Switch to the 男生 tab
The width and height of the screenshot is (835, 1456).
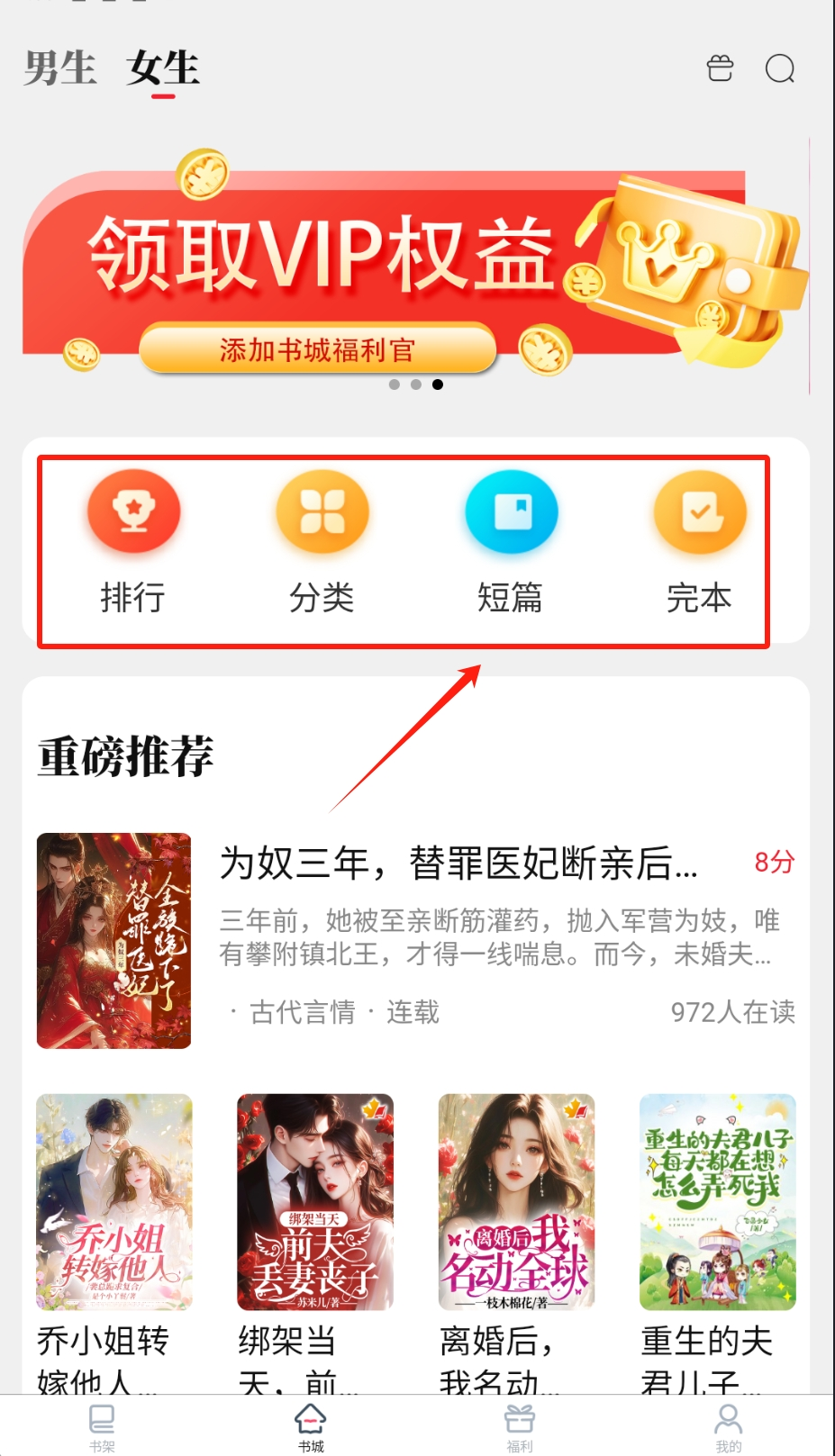coord(59,69)
